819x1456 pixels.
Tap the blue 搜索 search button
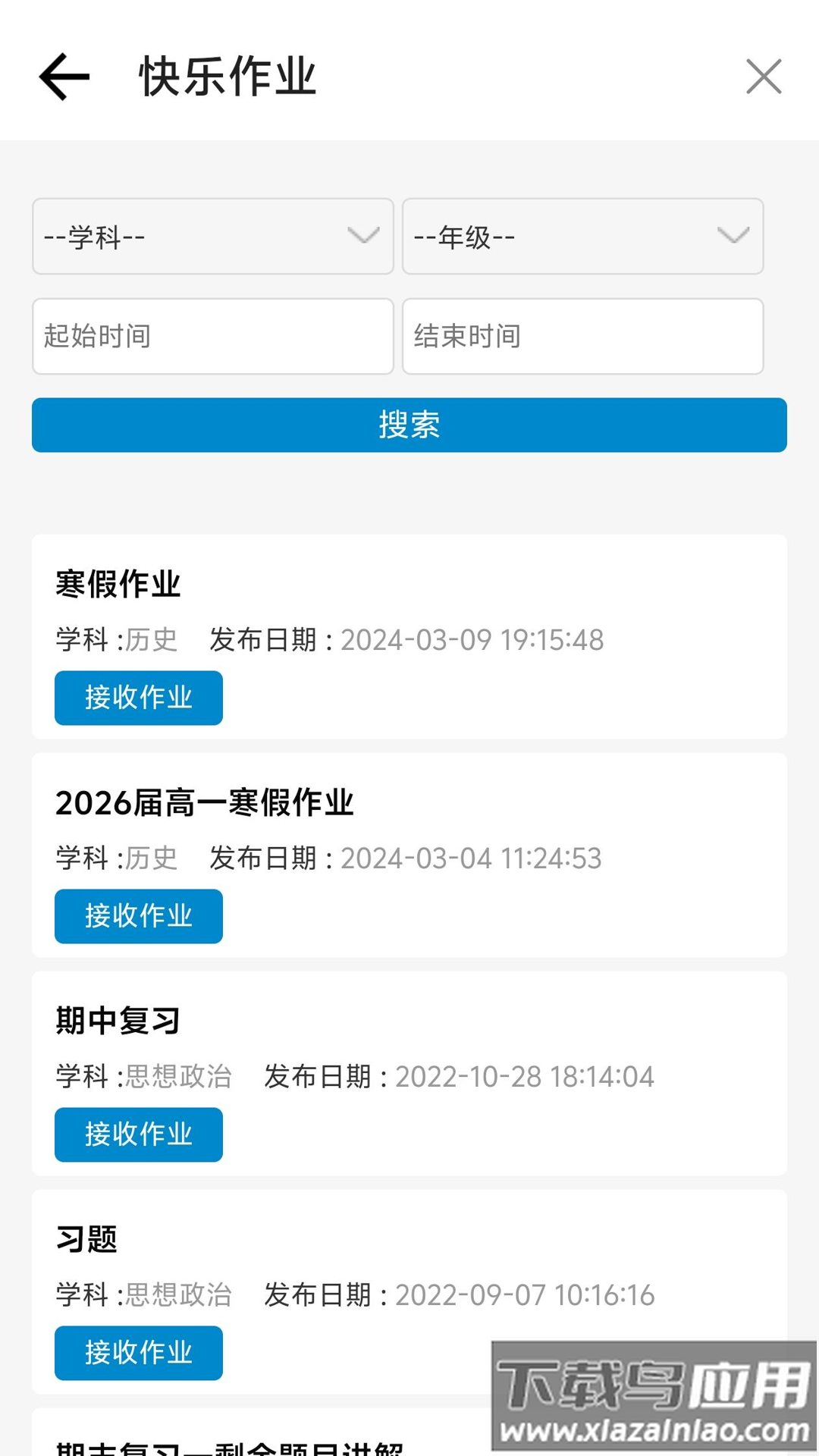coord(409,425)
